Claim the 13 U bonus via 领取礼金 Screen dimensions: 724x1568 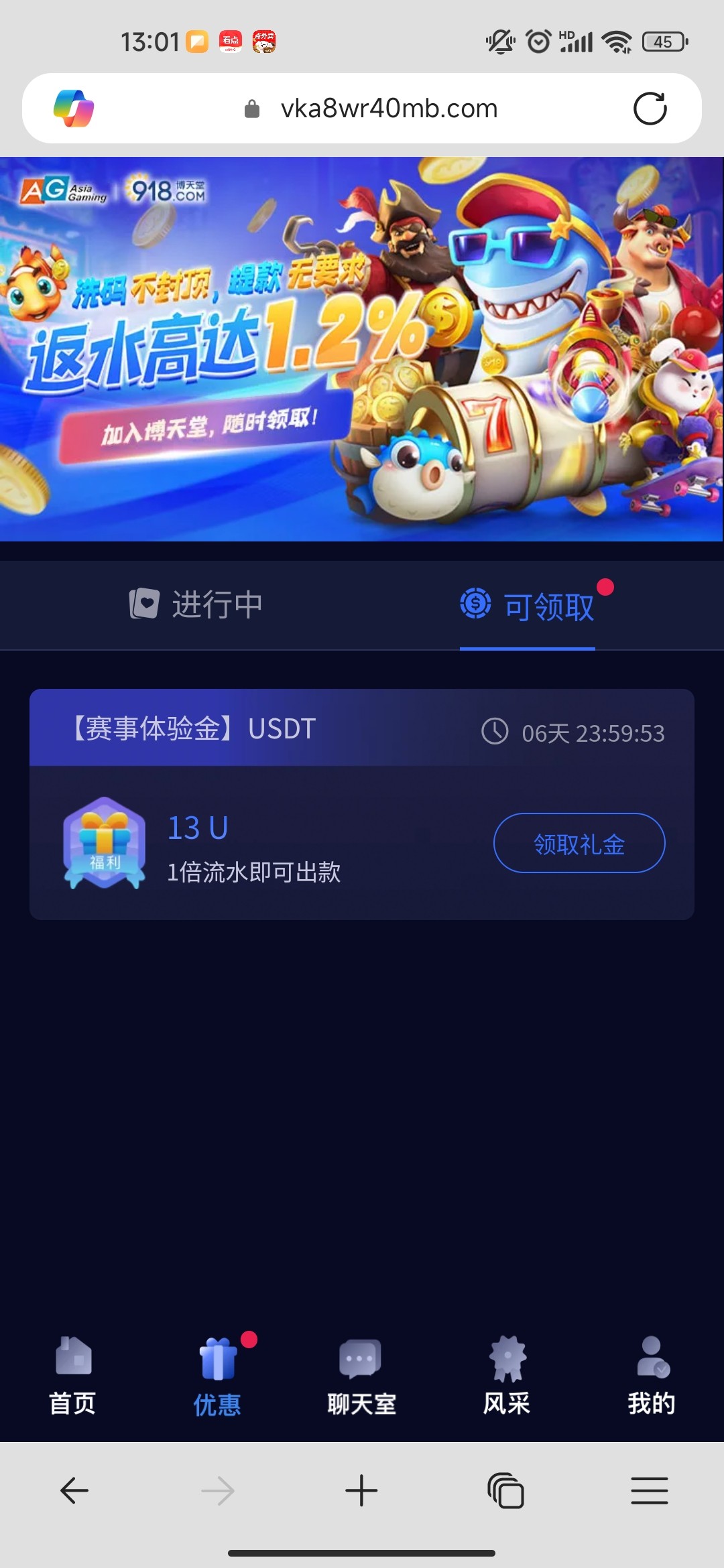pyautogui.click(x=579, y=843)
